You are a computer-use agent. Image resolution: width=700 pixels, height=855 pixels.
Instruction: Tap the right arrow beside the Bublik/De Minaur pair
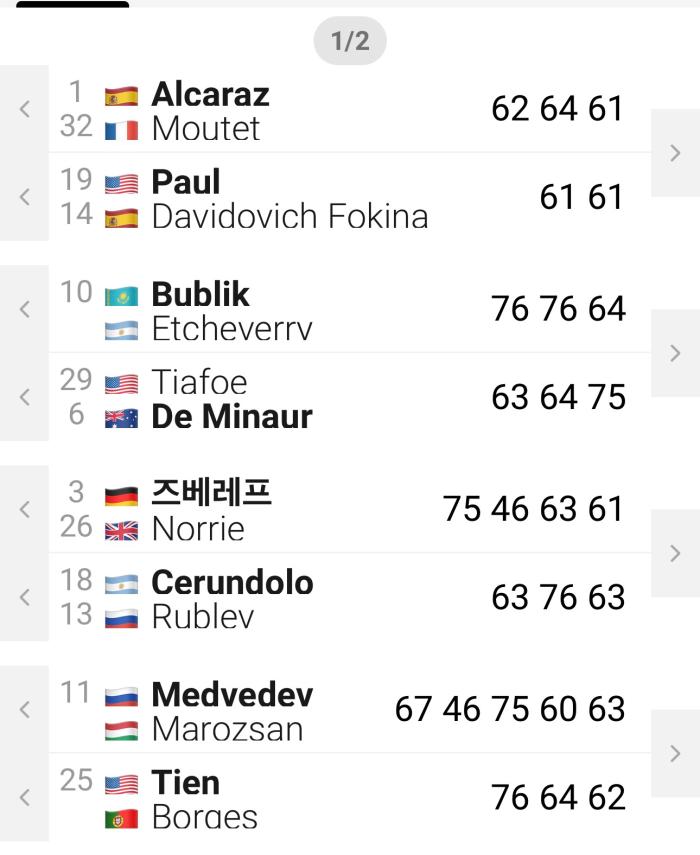tap(675, 353)
